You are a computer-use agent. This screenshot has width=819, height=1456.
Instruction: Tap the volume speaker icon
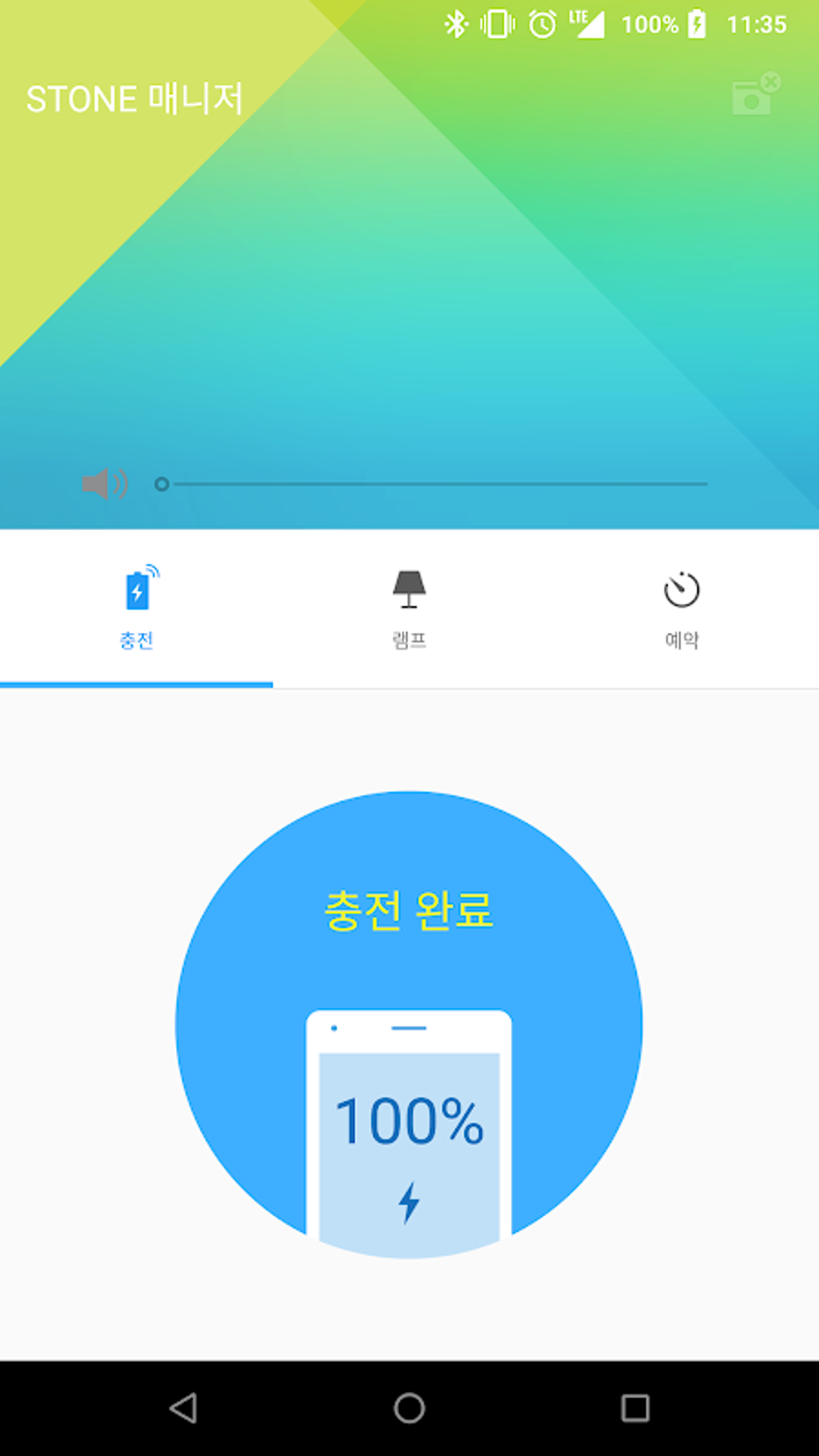[x=105, y=483]
